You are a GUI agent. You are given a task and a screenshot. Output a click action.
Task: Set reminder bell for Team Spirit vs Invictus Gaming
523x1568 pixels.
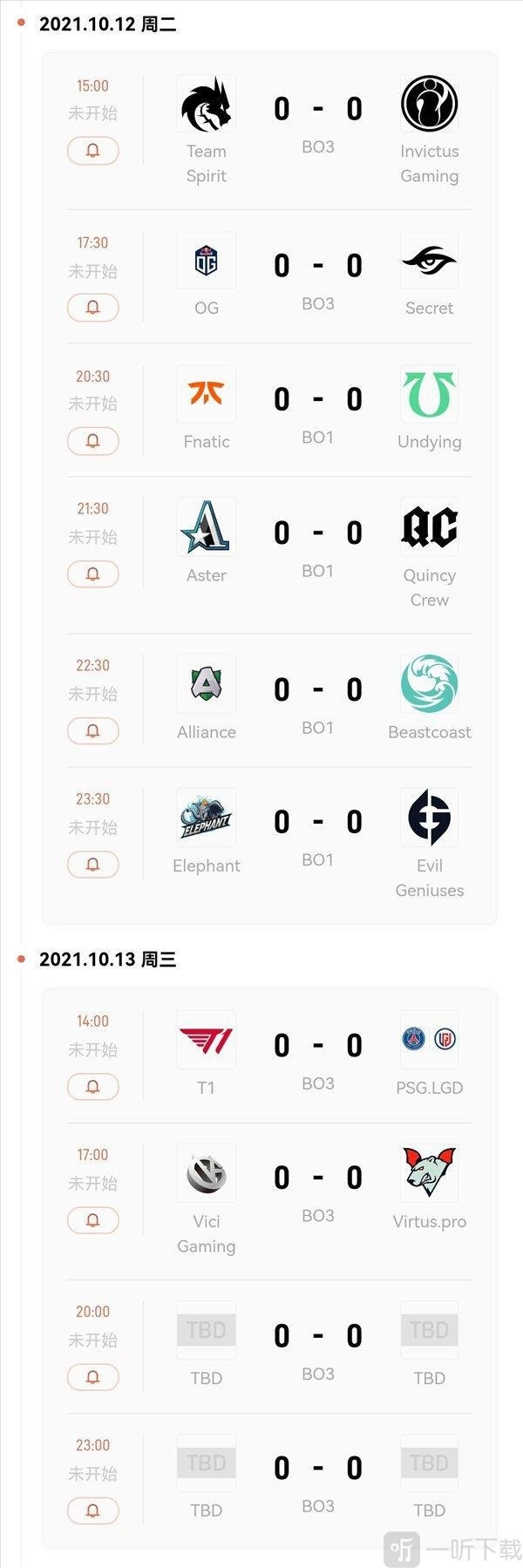(x=93, y=151)
